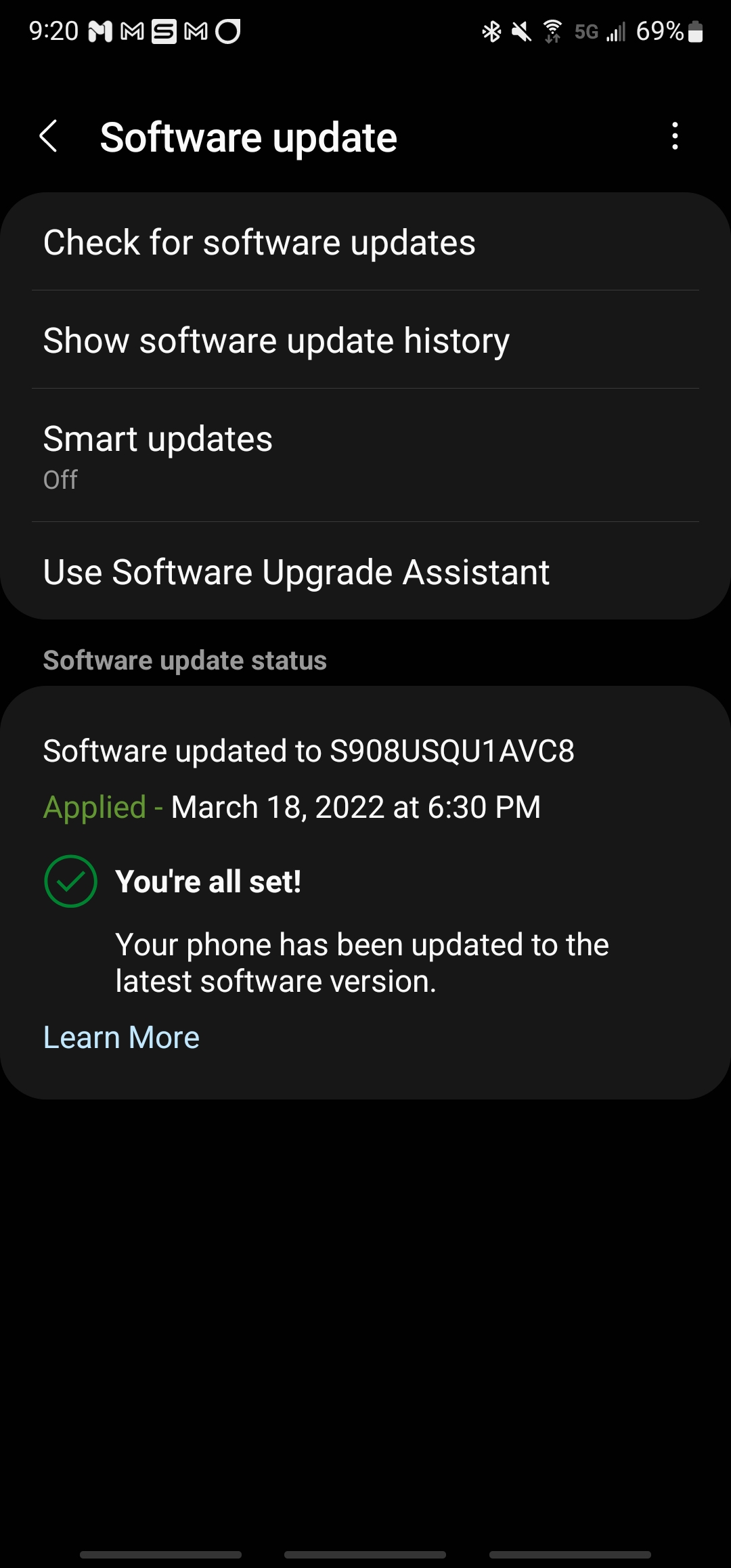731x1568 pixels.
Task: Open Smart updates setting
Action: pos(365,456)
